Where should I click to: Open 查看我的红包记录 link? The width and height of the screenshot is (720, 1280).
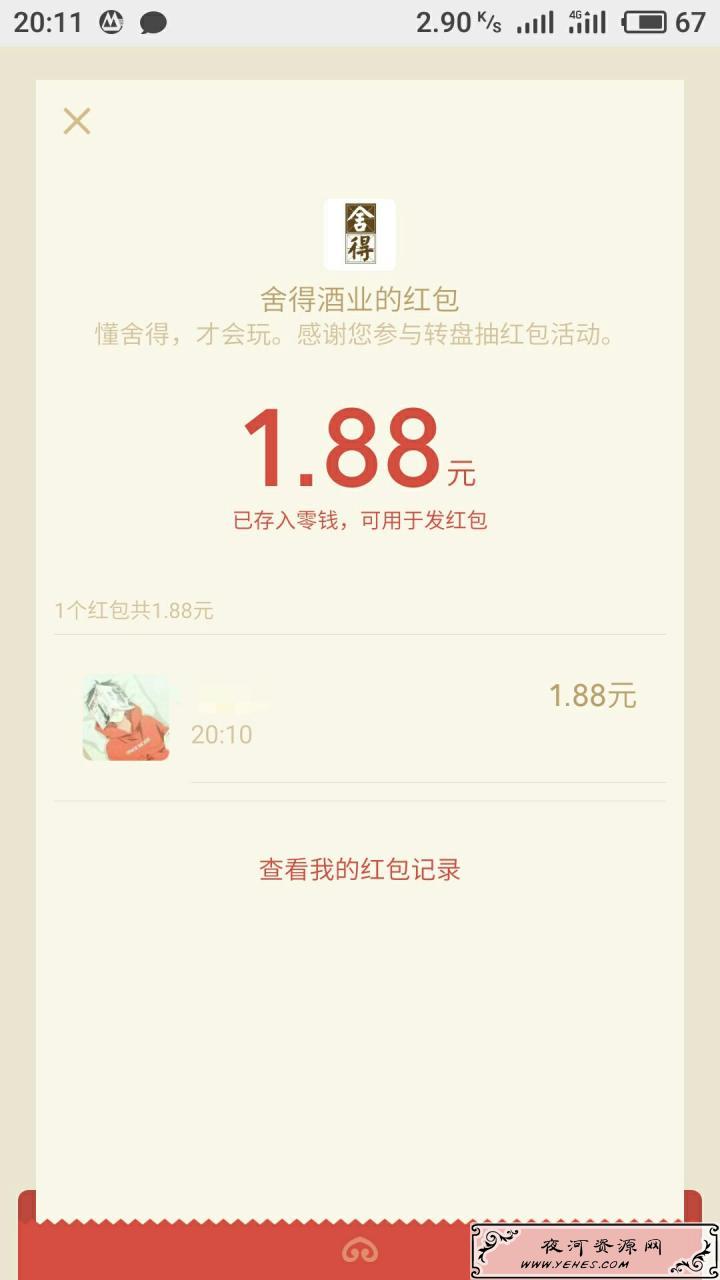(360, 869)
